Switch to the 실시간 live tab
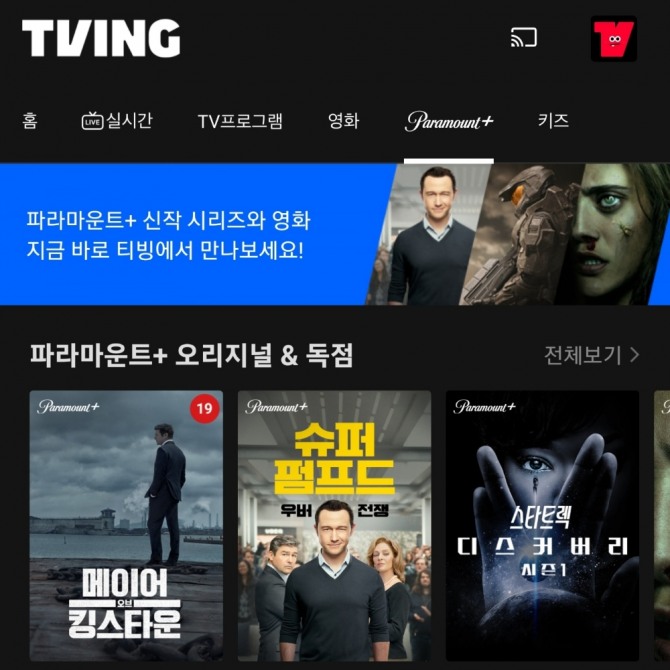Viewport: 670px width, 670px height. click(117, 121)
